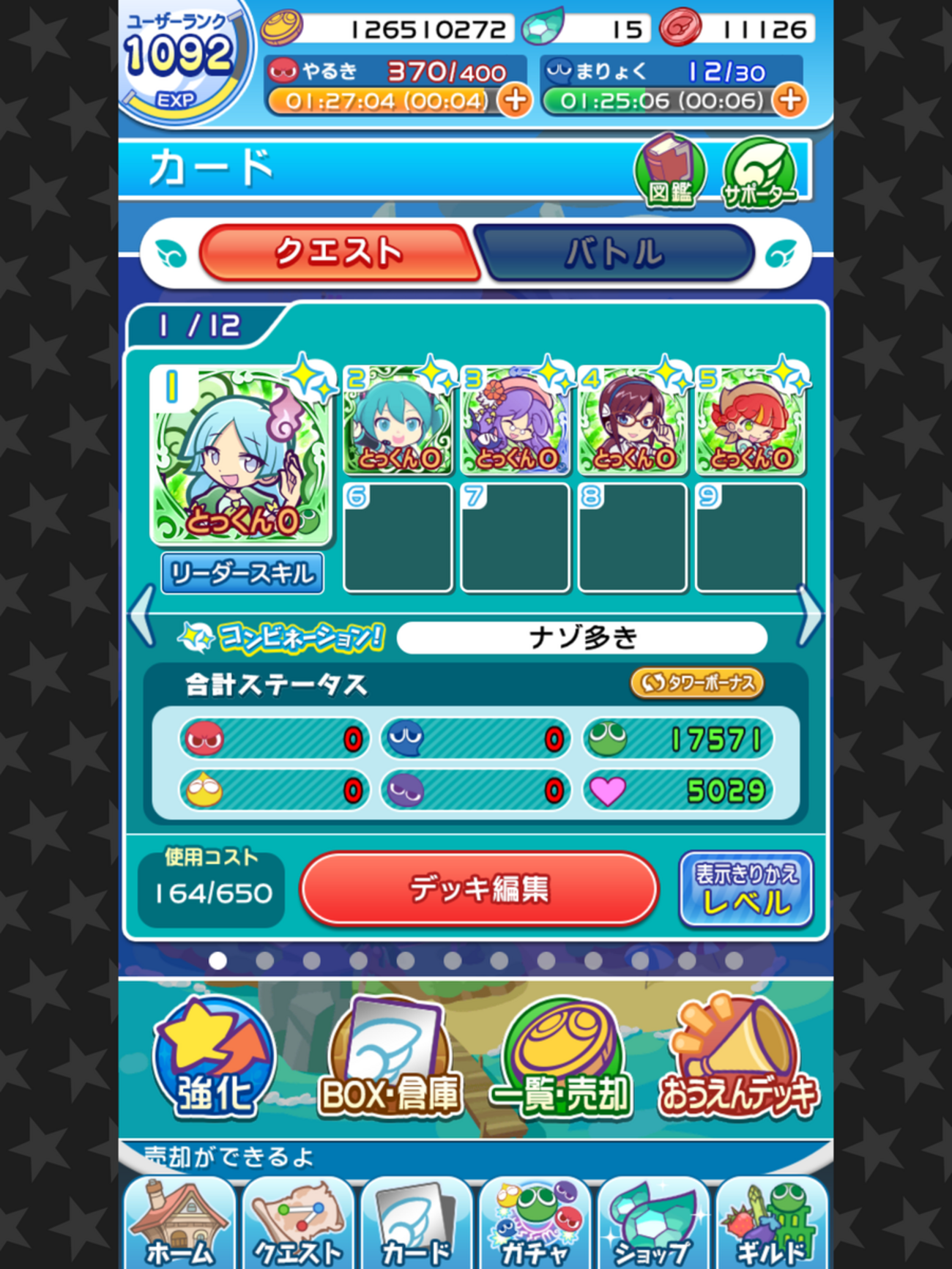The image size is (952, 1269).
Task: Go to the next deck arrow
Action: coord(810,615)
